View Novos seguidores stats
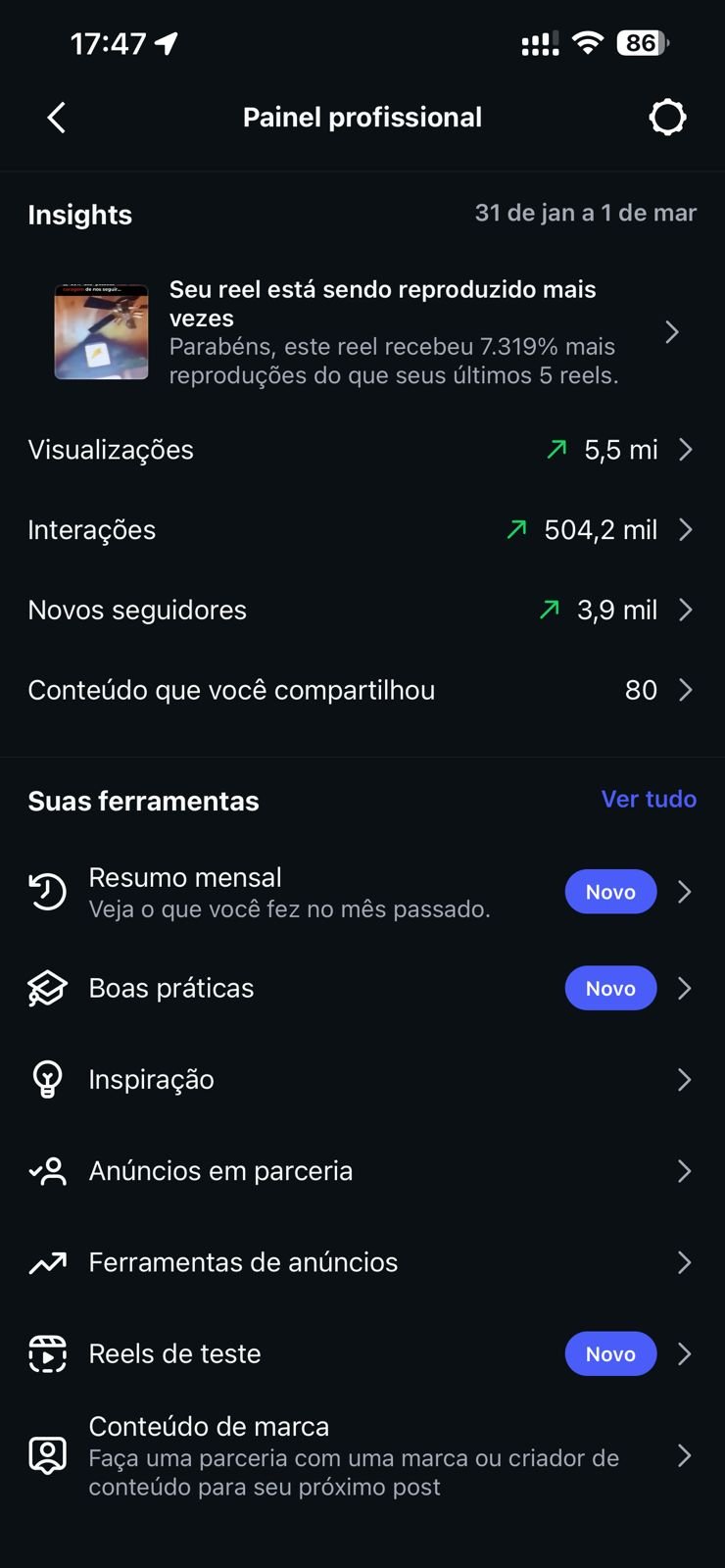Viewport: 725px width, 1568px height. pos(362,611)
